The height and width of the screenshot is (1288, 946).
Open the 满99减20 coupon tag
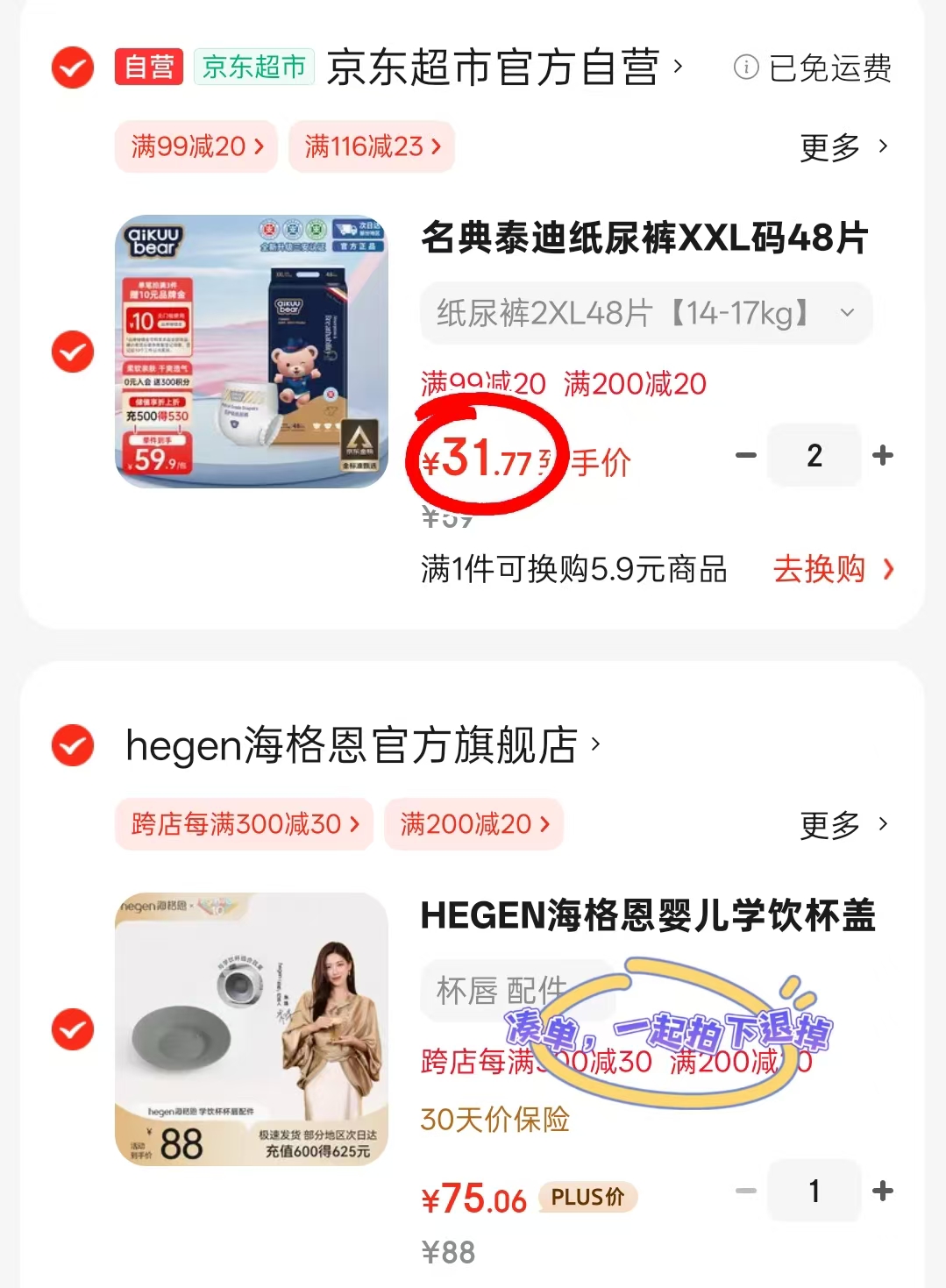click(195, 146)
